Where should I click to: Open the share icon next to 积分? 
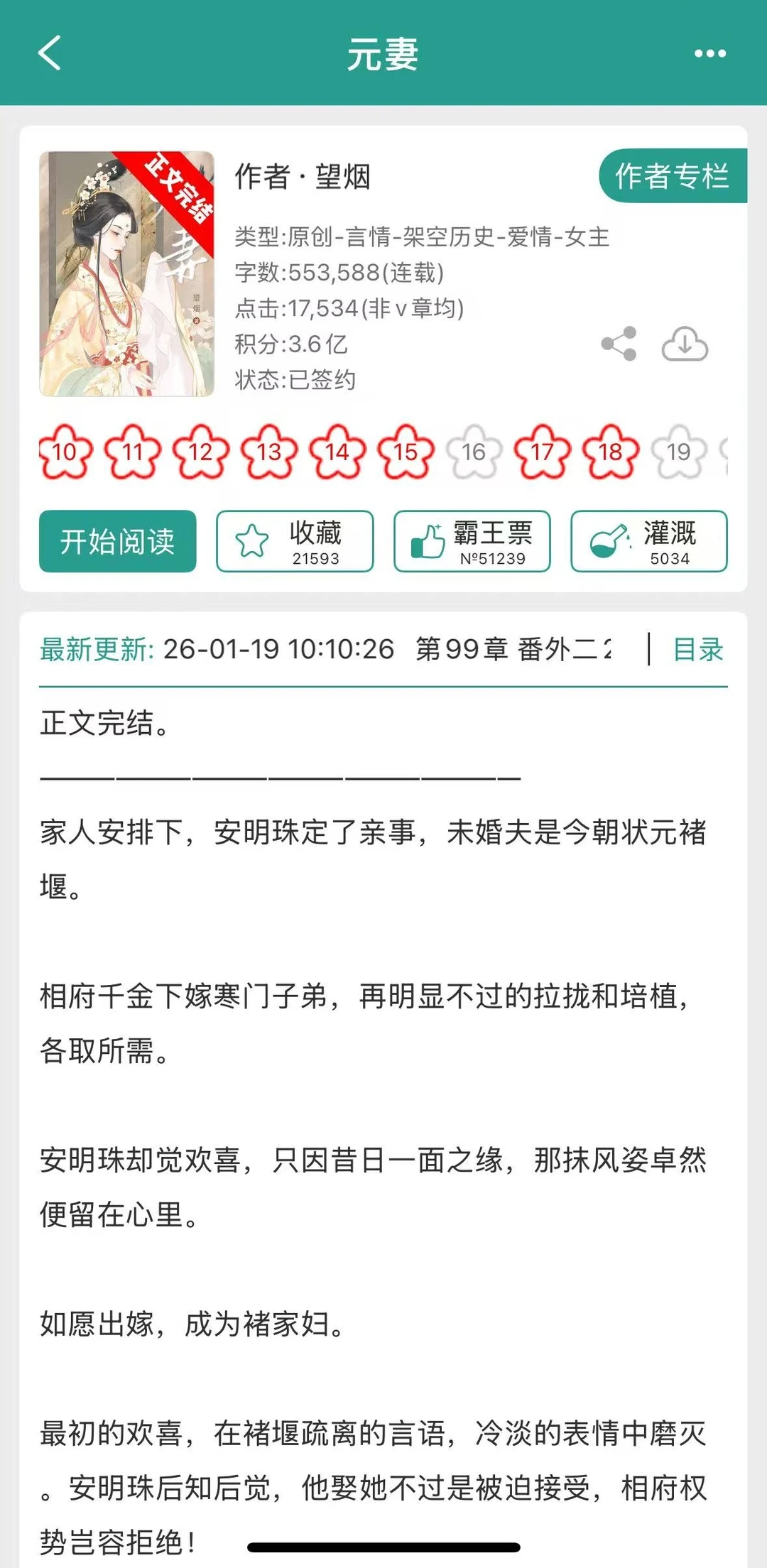616,344
